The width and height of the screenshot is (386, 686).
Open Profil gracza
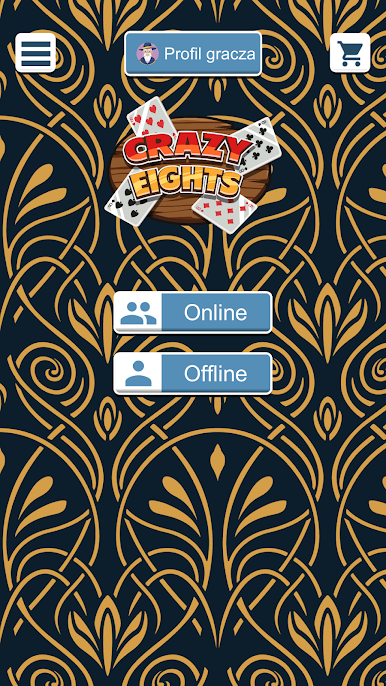click(193, 54)
